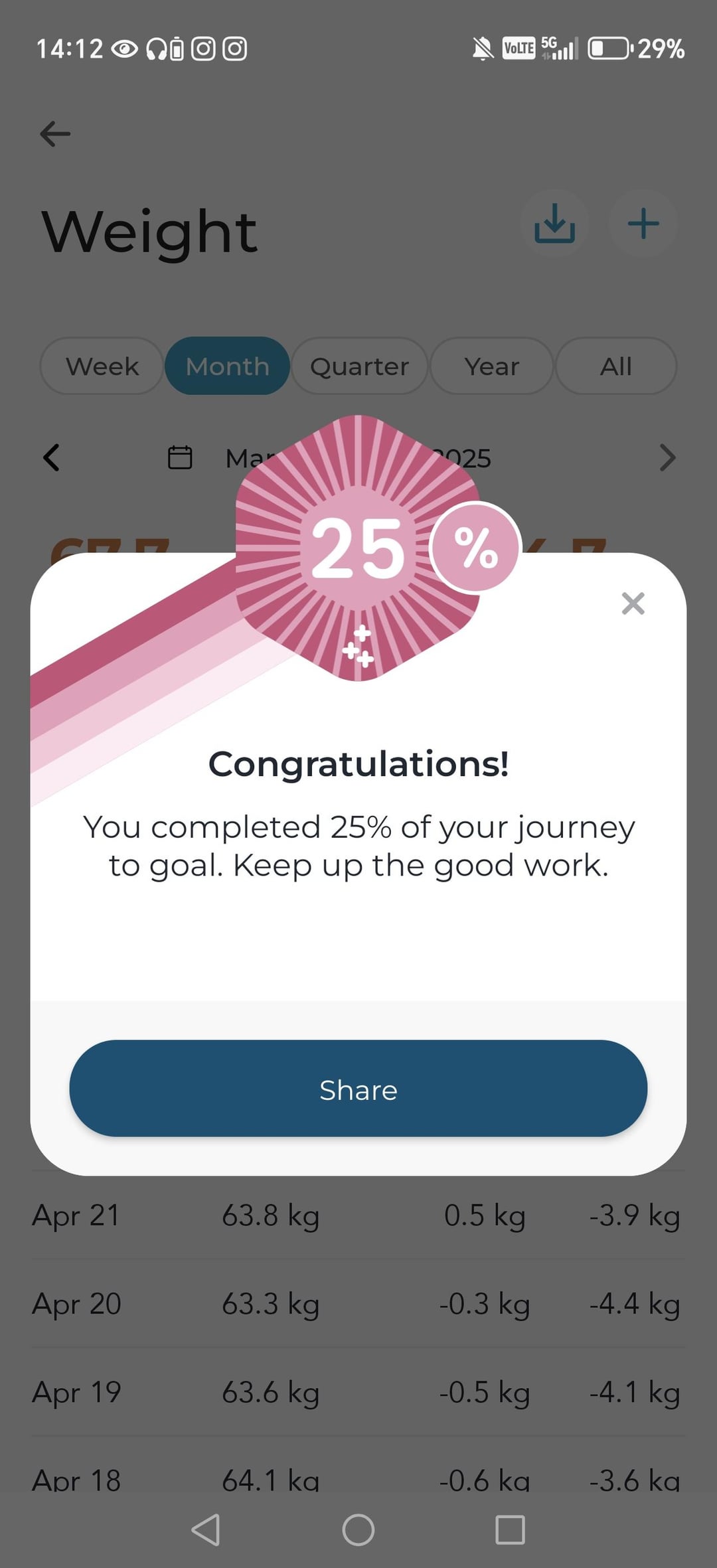Screen dimensions: 717x1568
Task: Switch to the Week view
Action: coord(102,366)
